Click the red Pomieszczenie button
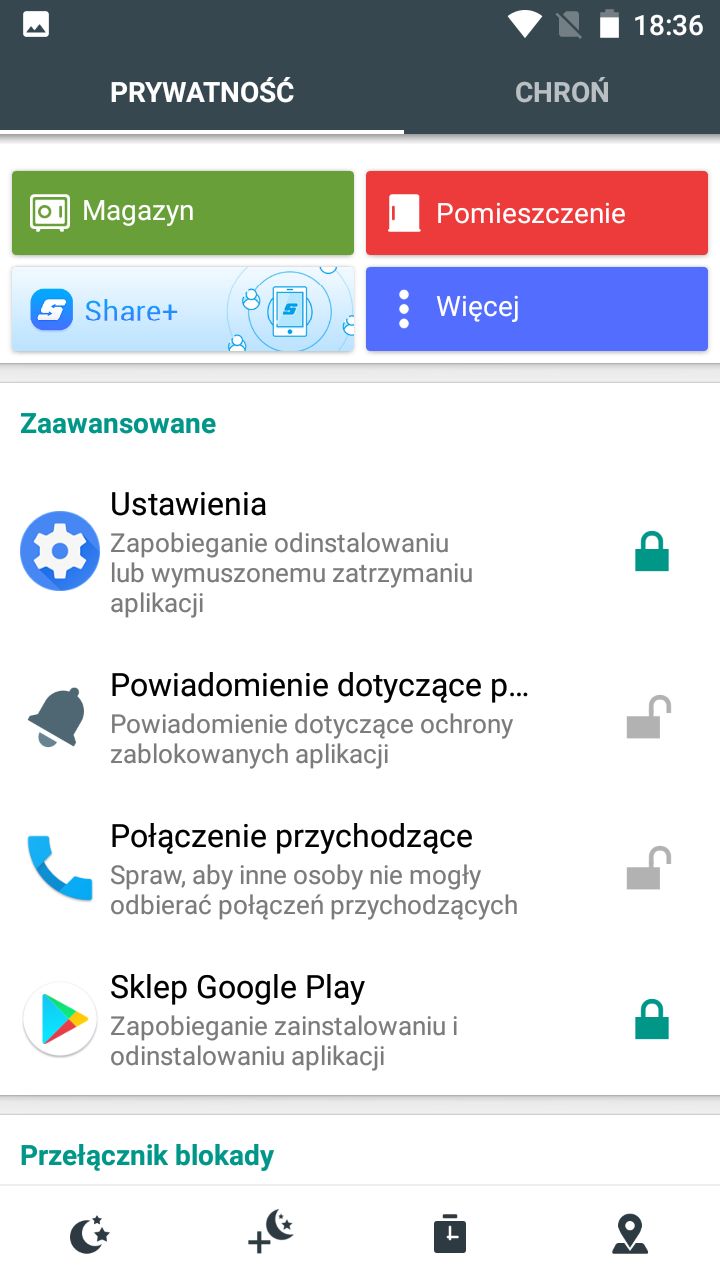This screenshot has width=720, height=1280. click(x=536, y=212)
